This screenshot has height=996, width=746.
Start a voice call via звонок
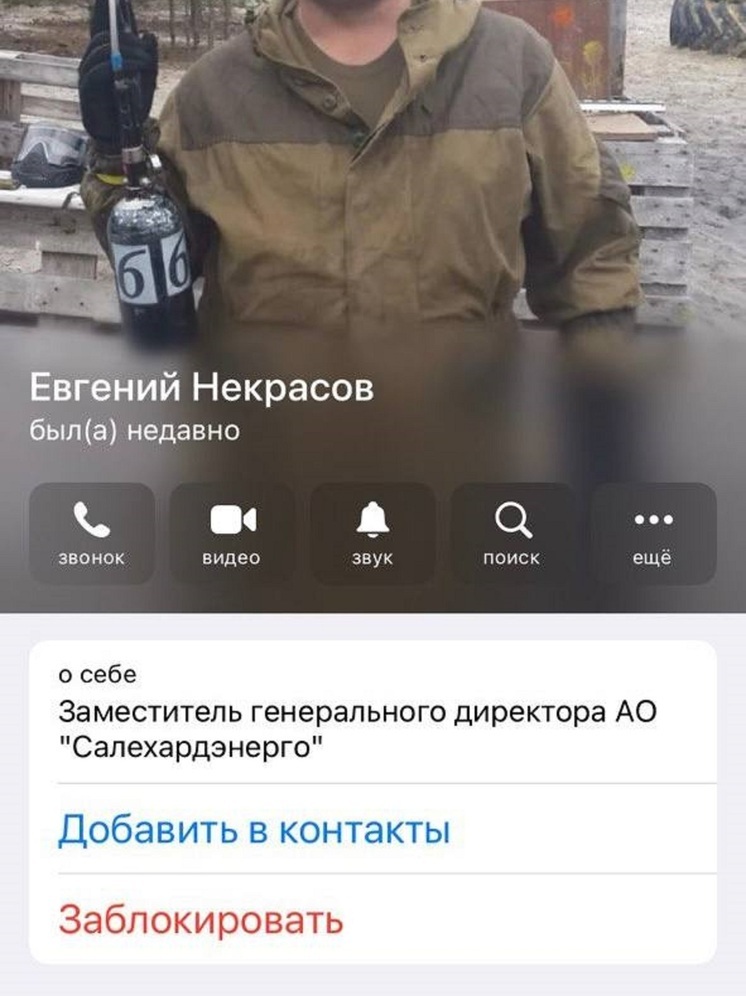coord(92,533)
